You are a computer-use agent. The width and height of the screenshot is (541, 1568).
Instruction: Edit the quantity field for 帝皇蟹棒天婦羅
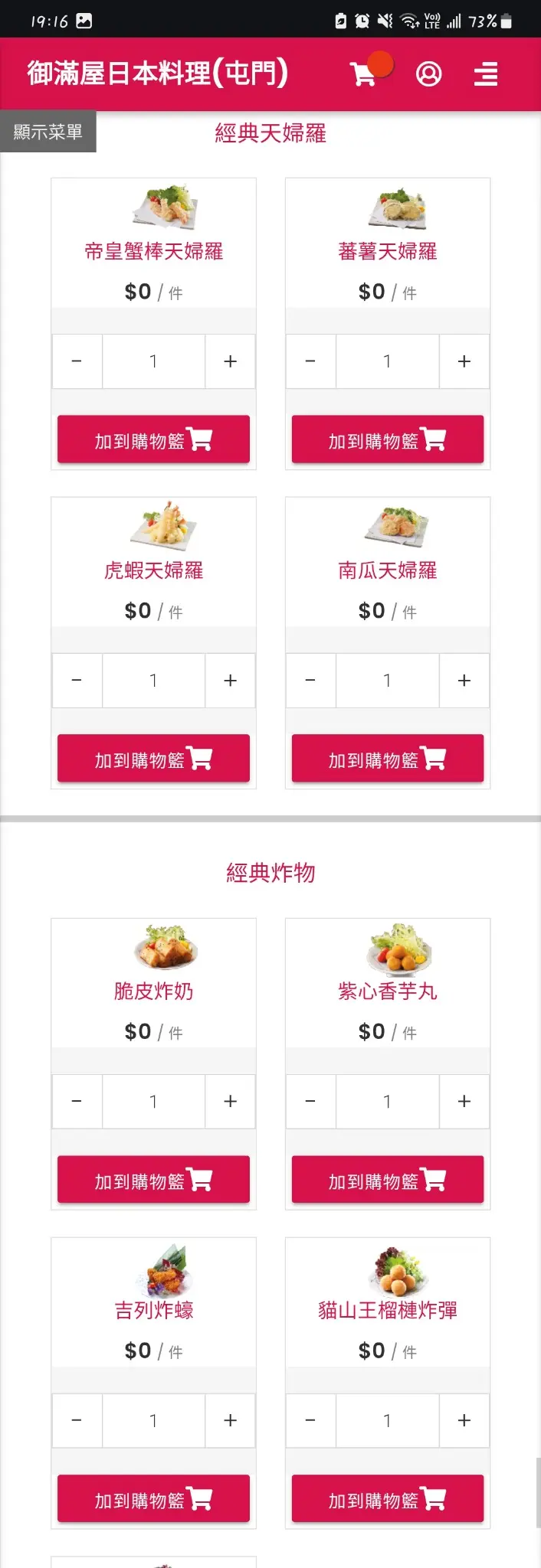[153, 361]
